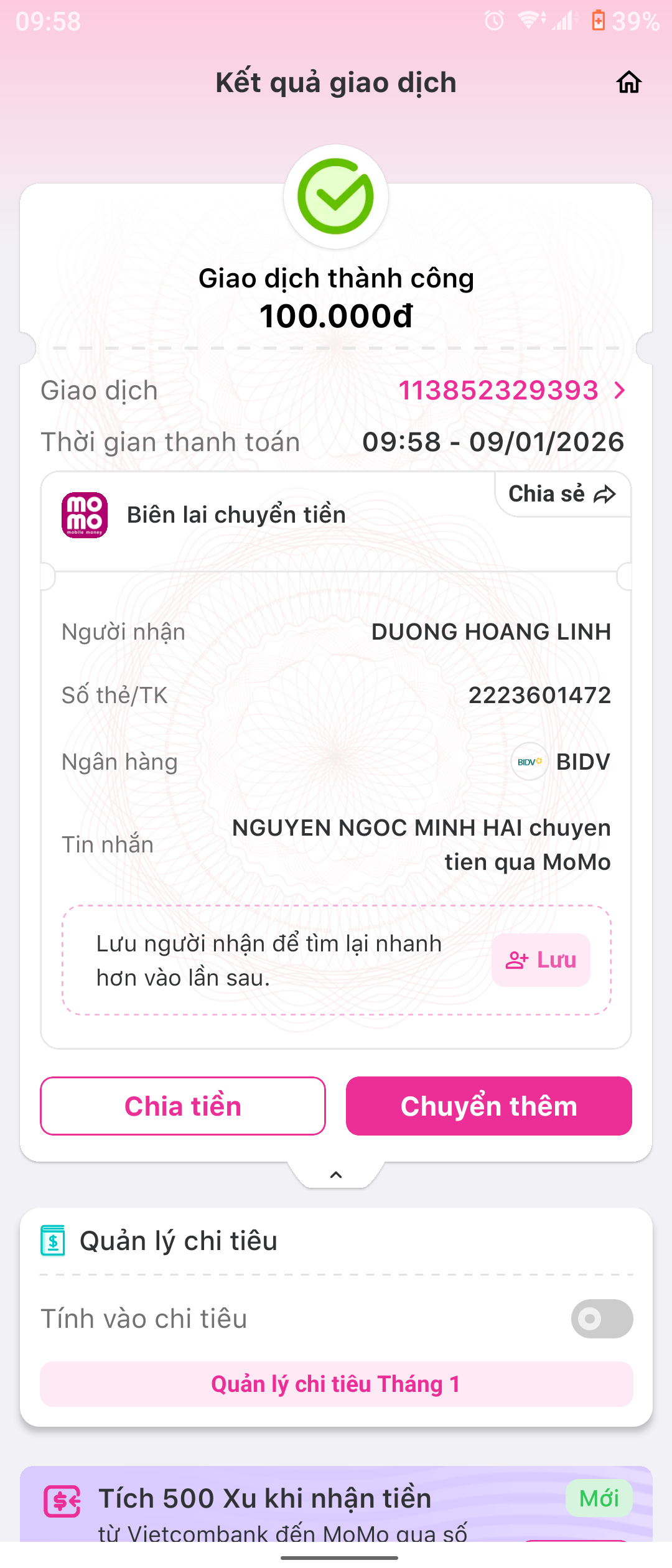Tap Chuyển thêm to transfer more
Image resolution: width=672 pixels, height=1568 pixels.
click(x=488, y=1106)
